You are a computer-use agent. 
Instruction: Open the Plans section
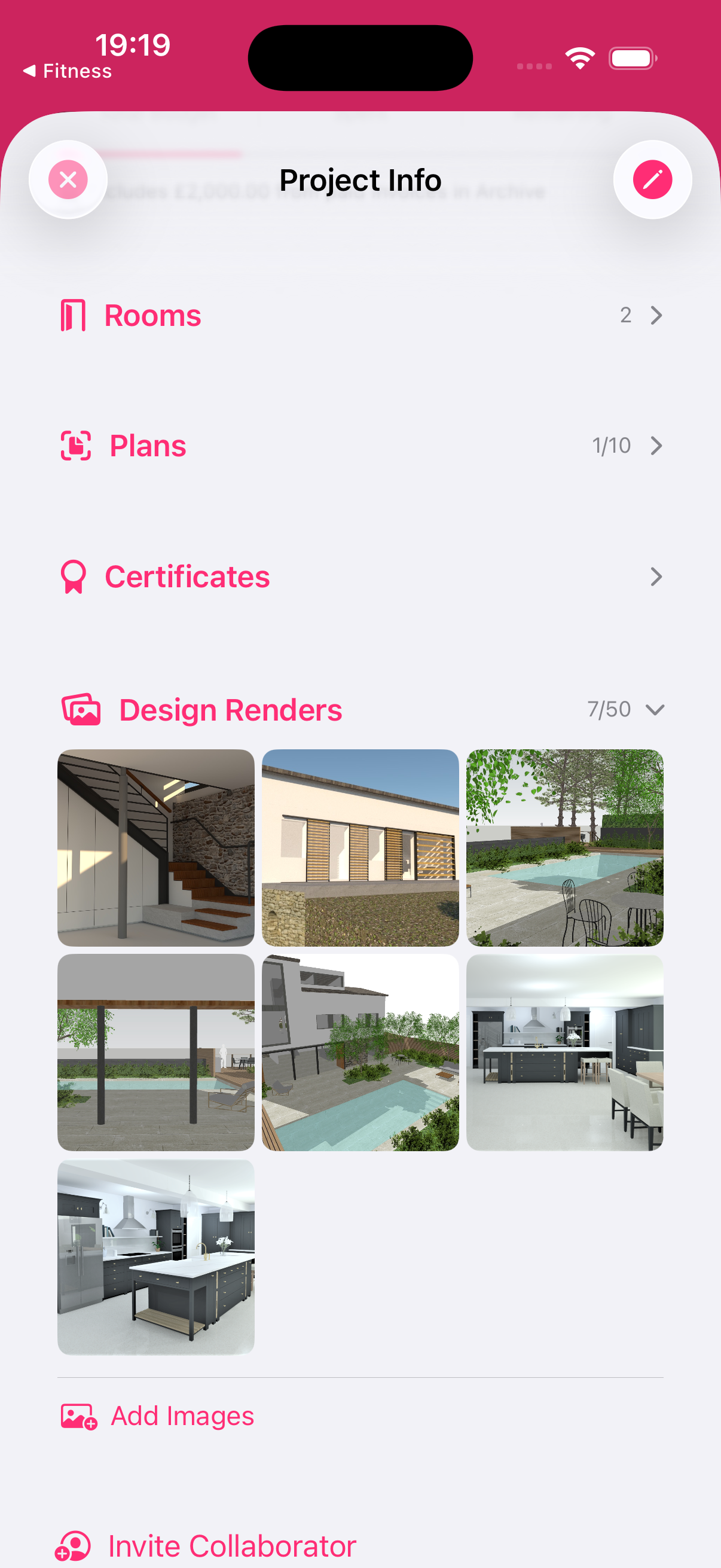click(x=360, y=446)
